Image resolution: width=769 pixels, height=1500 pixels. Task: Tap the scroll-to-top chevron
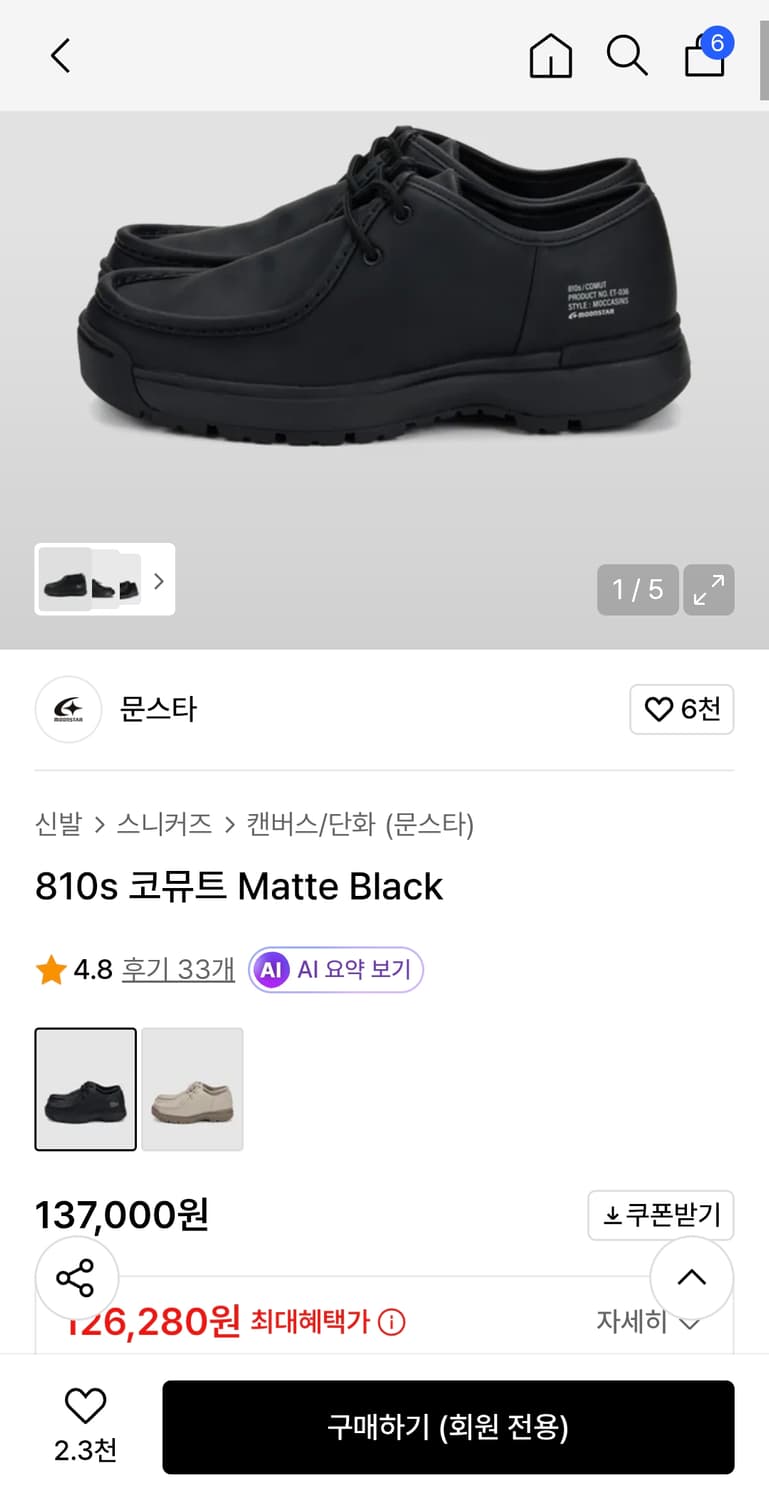[692, 1277]
